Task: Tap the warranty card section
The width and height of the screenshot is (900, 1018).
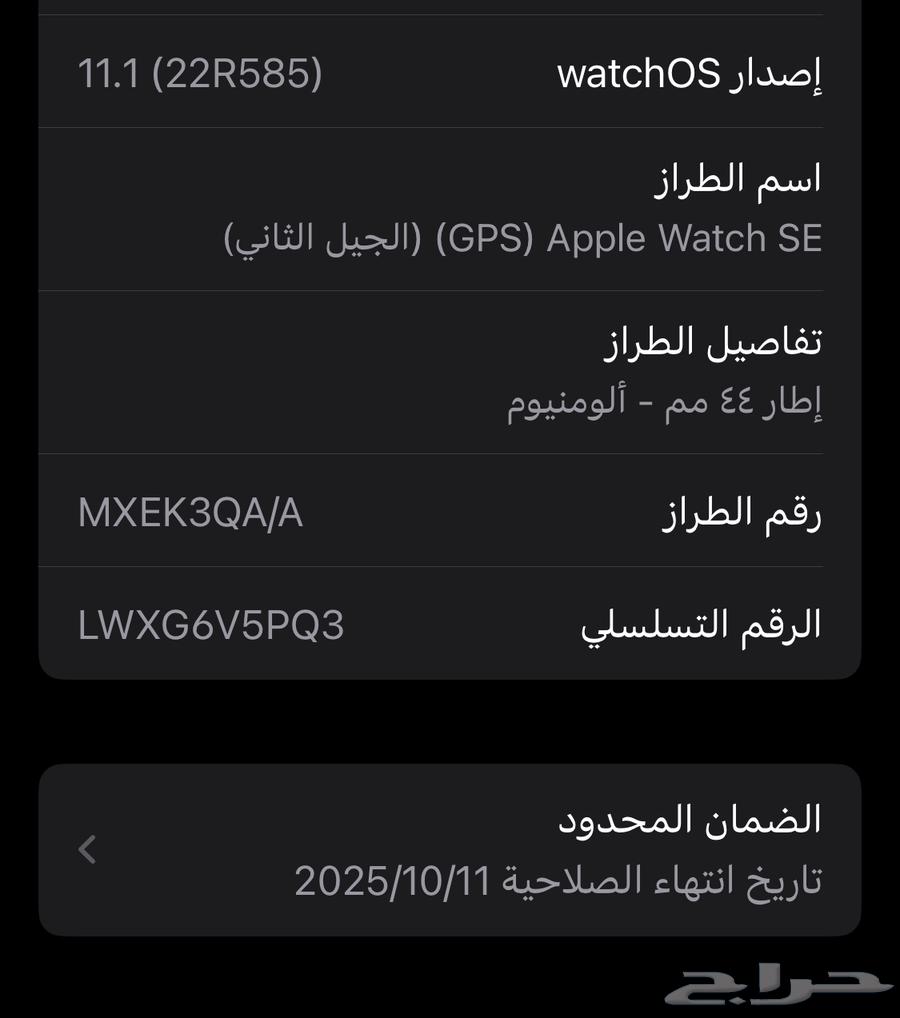Action: tap(450, 849)
